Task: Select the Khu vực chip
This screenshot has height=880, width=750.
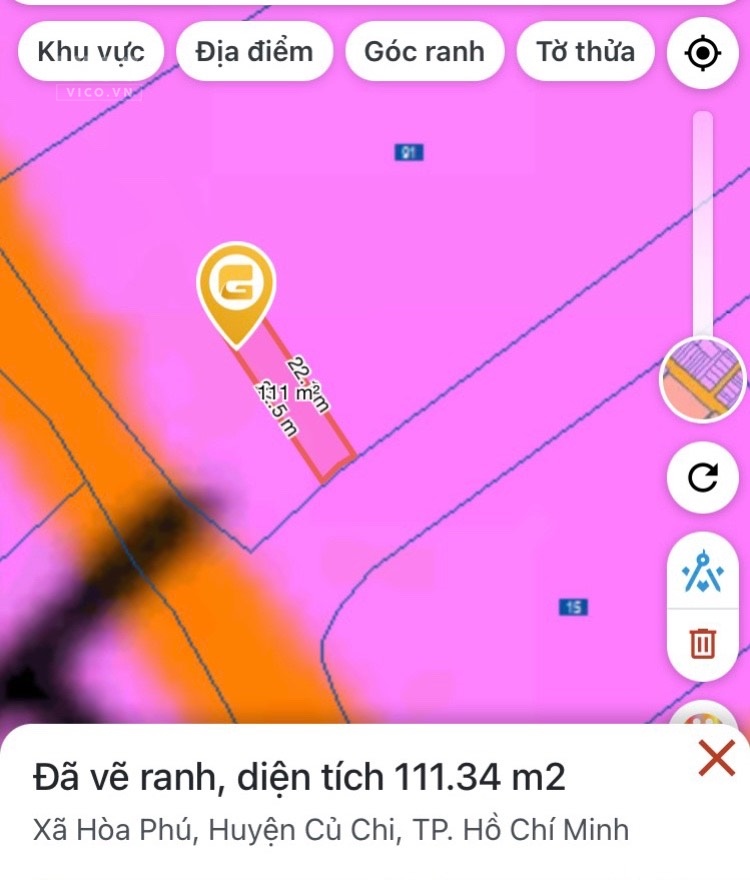Action: point(91,51)
